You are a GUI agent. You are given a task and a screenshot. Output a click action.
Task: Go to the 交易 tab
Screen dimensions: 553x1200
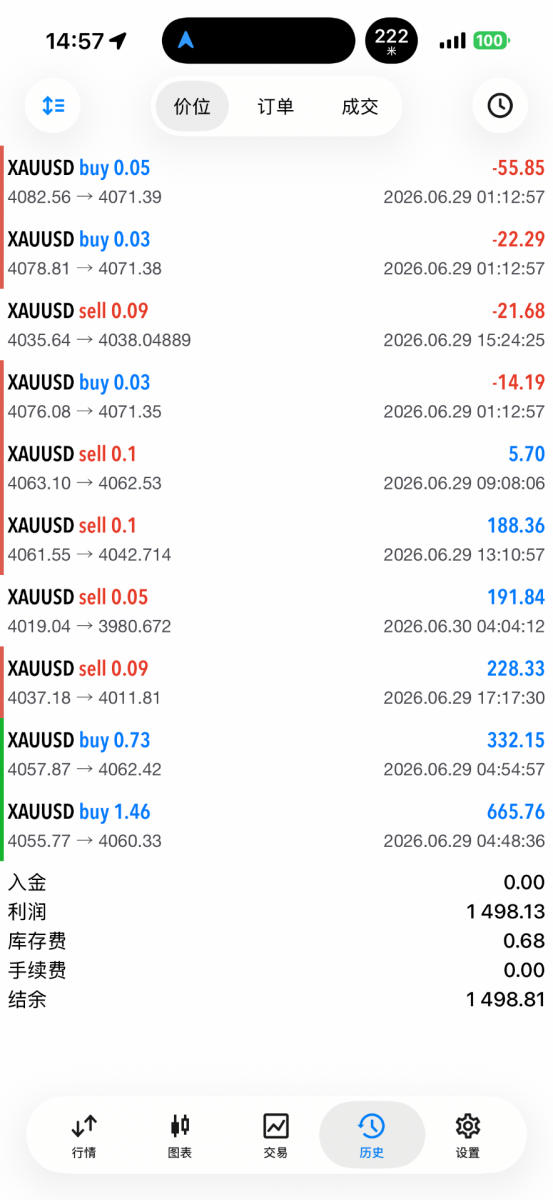276,1136
